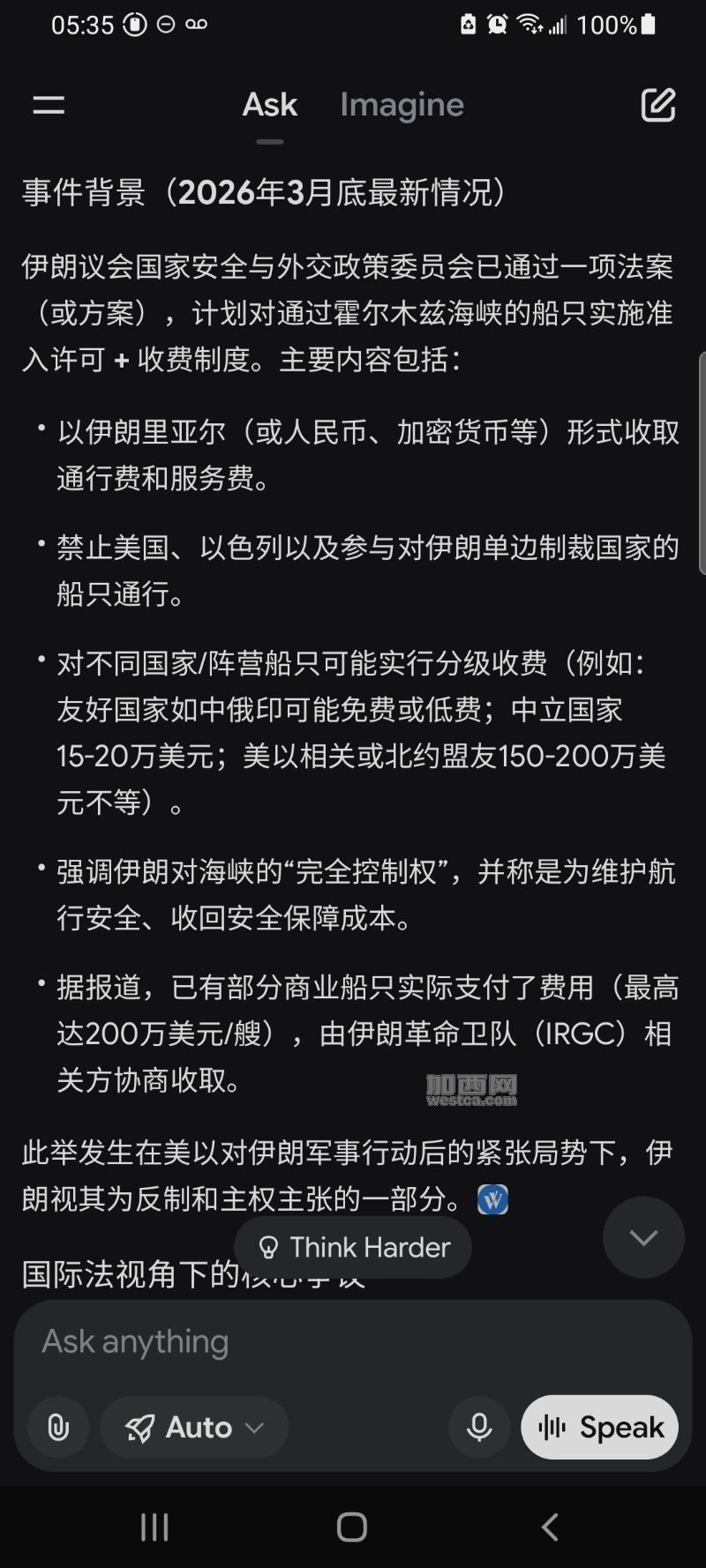Focus the Ask anything input field
706x1568 pixels.
[x=353, y=1342]
